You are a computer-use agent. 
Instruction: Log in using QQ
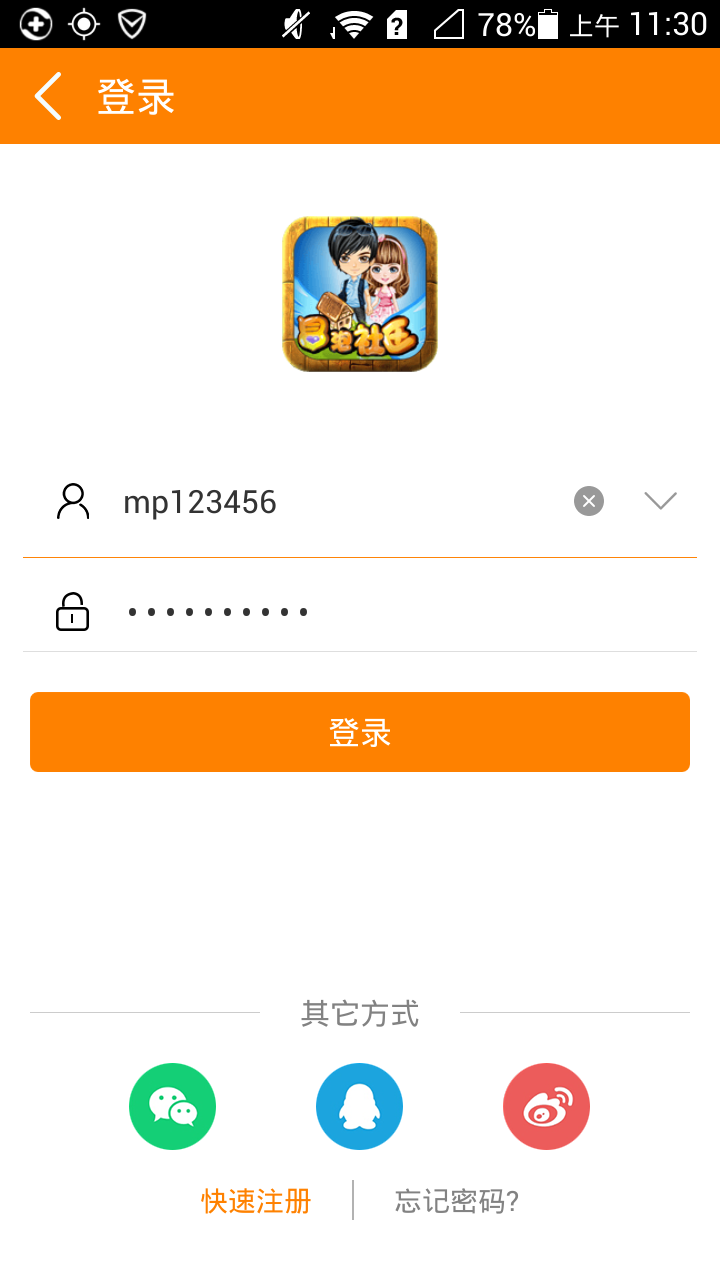click(359, 1106)
